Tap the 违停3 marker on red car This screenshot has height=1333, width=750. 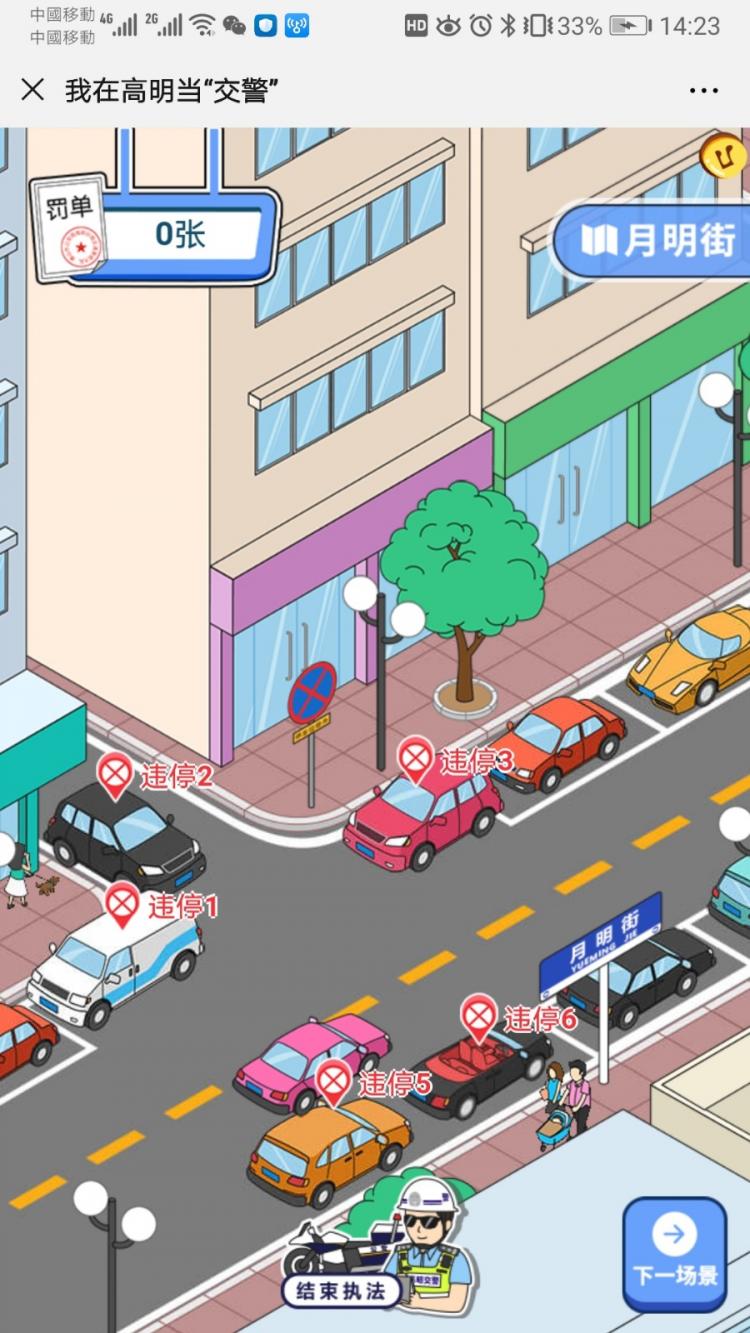pos(417,758)
